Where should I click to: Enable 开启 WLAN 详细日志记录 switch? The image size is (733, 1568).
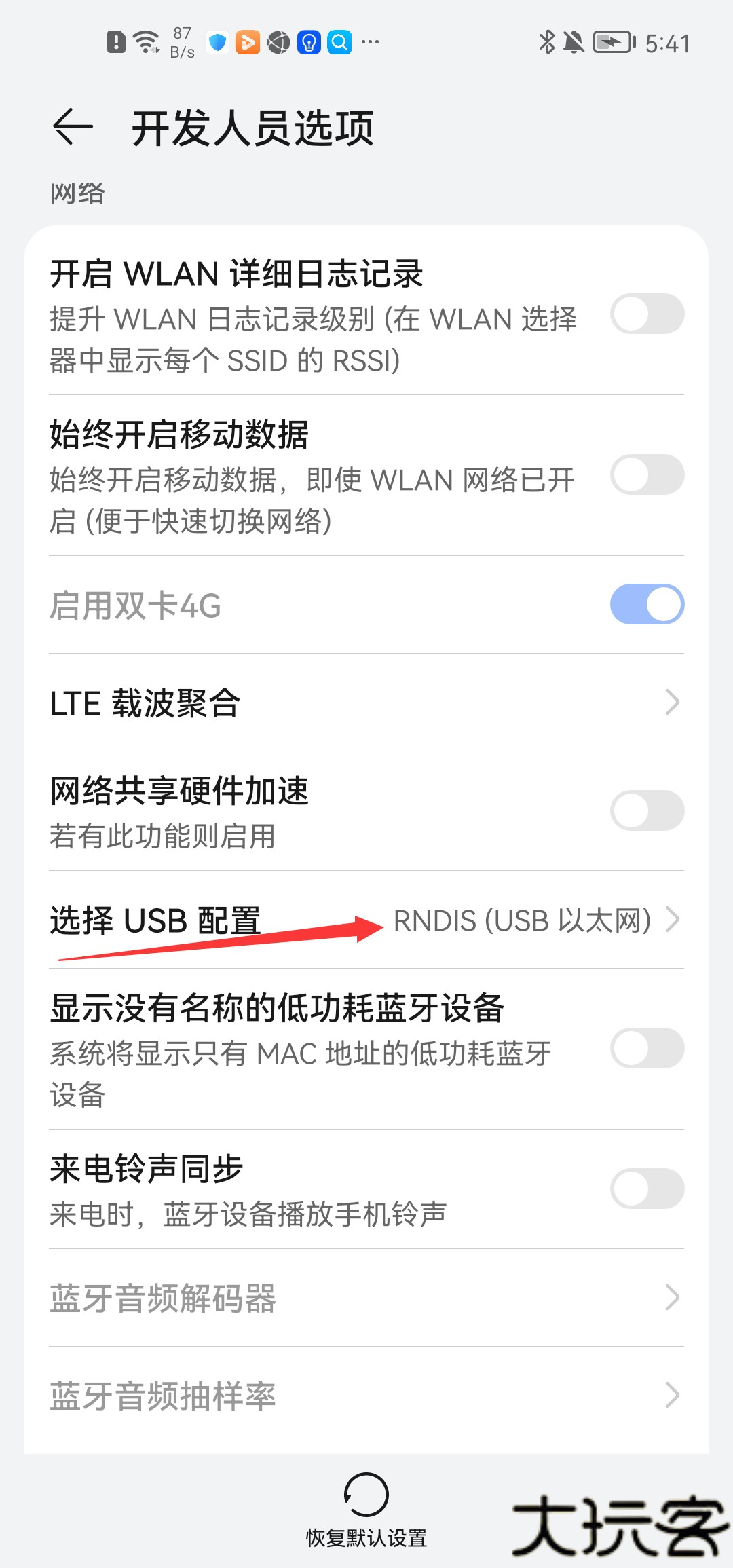[x=647, y=314]
